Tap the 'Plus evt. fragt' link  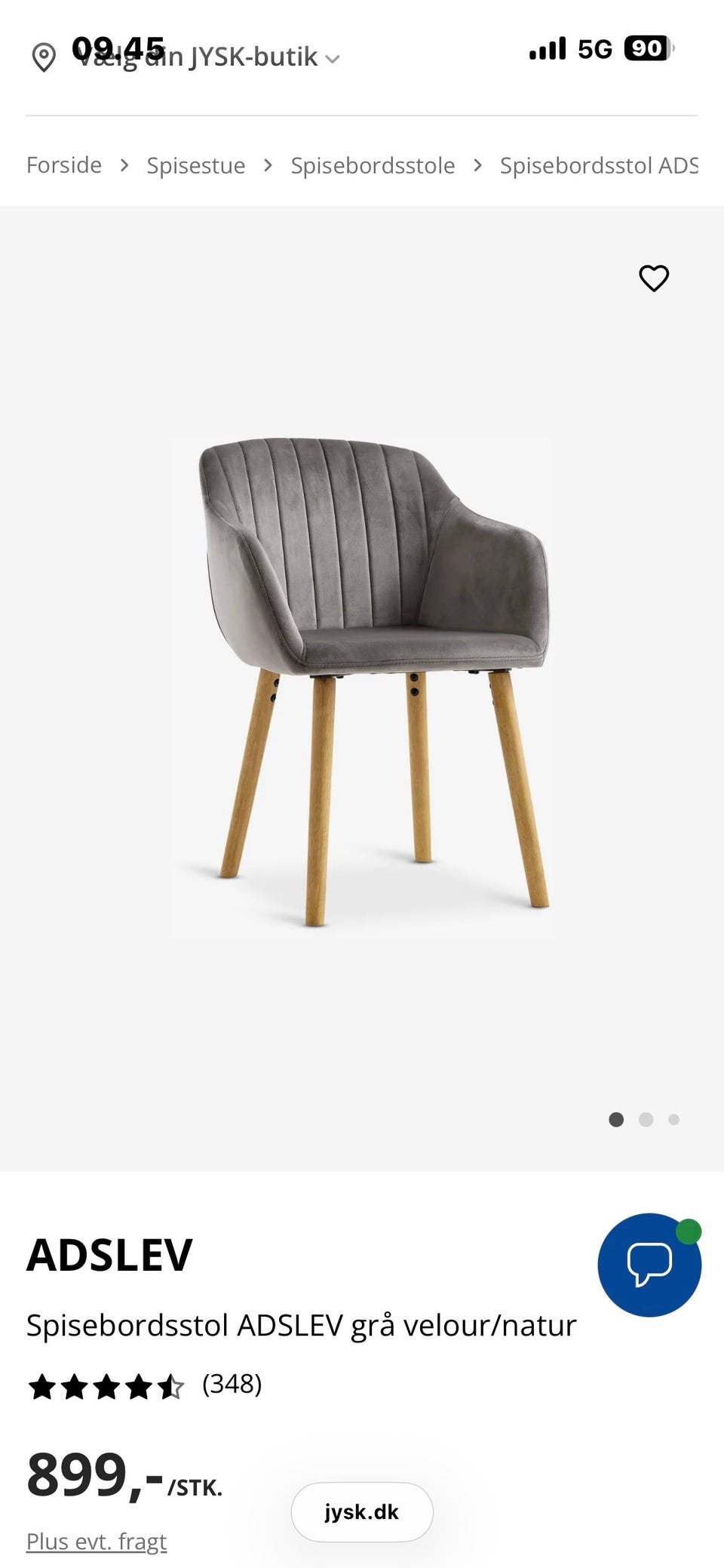pos(97,1541)
